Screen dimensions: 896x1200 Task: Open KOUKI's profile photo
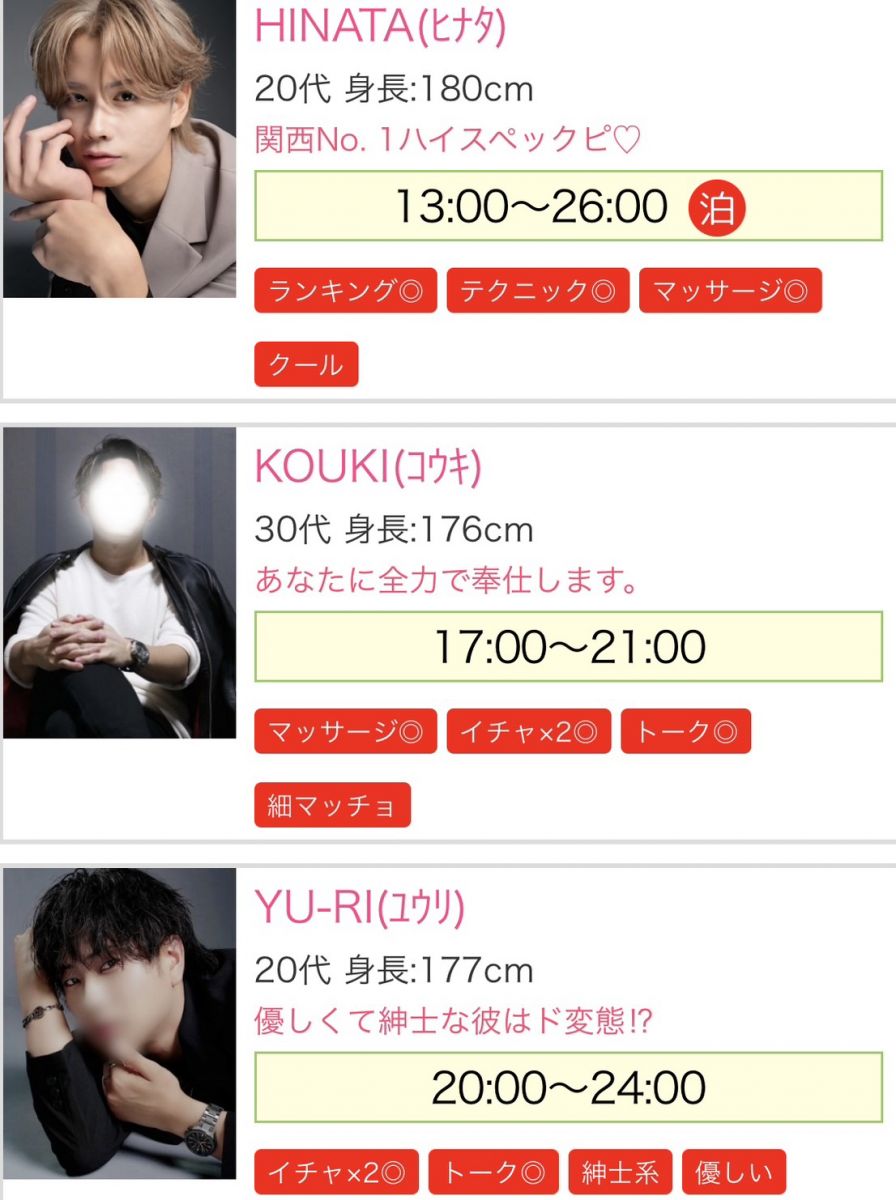(119, 583)
